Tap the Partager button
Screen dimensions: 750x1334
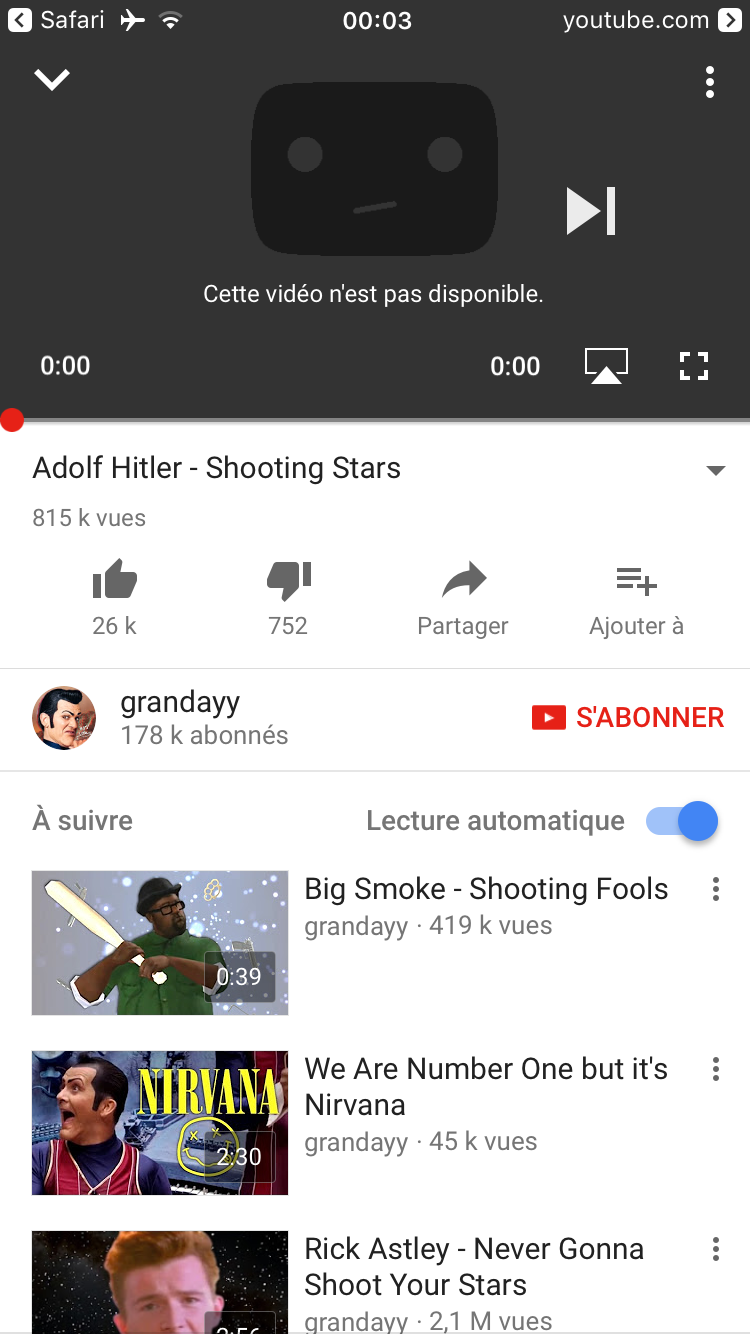[x=463, y=598]
